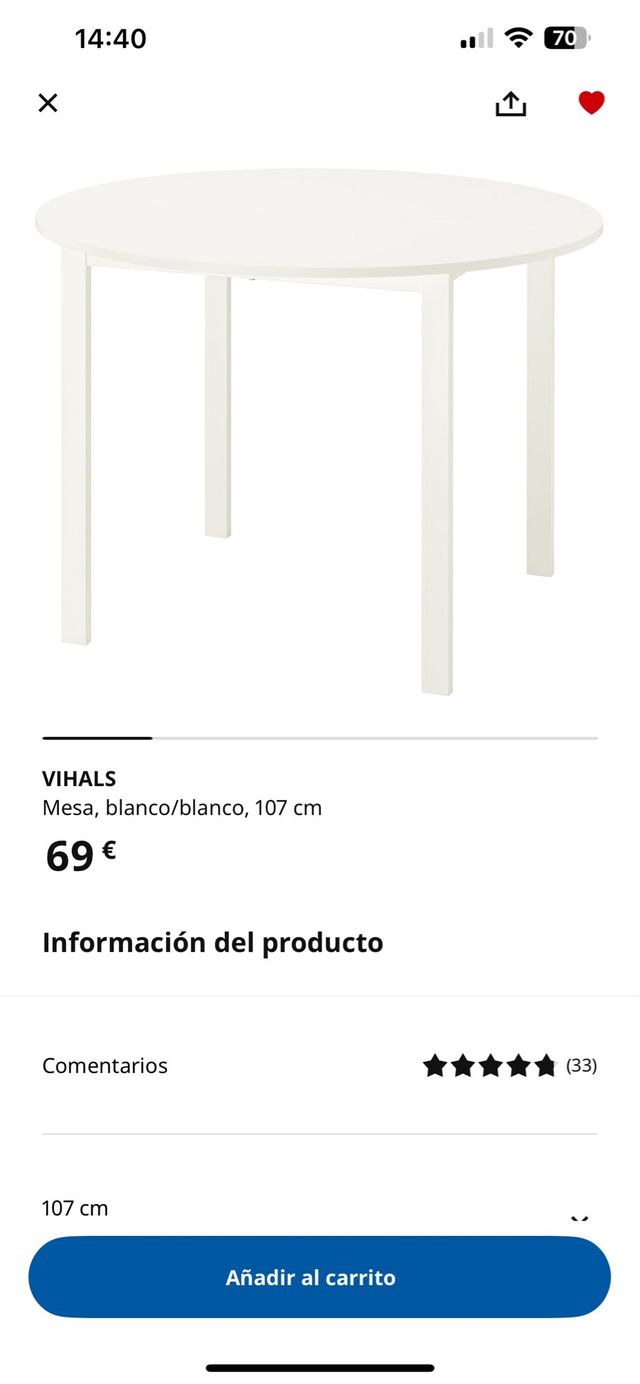Tap Añadir al carrito button
Screen dimensions: 640x1384
click(319, 1277)
